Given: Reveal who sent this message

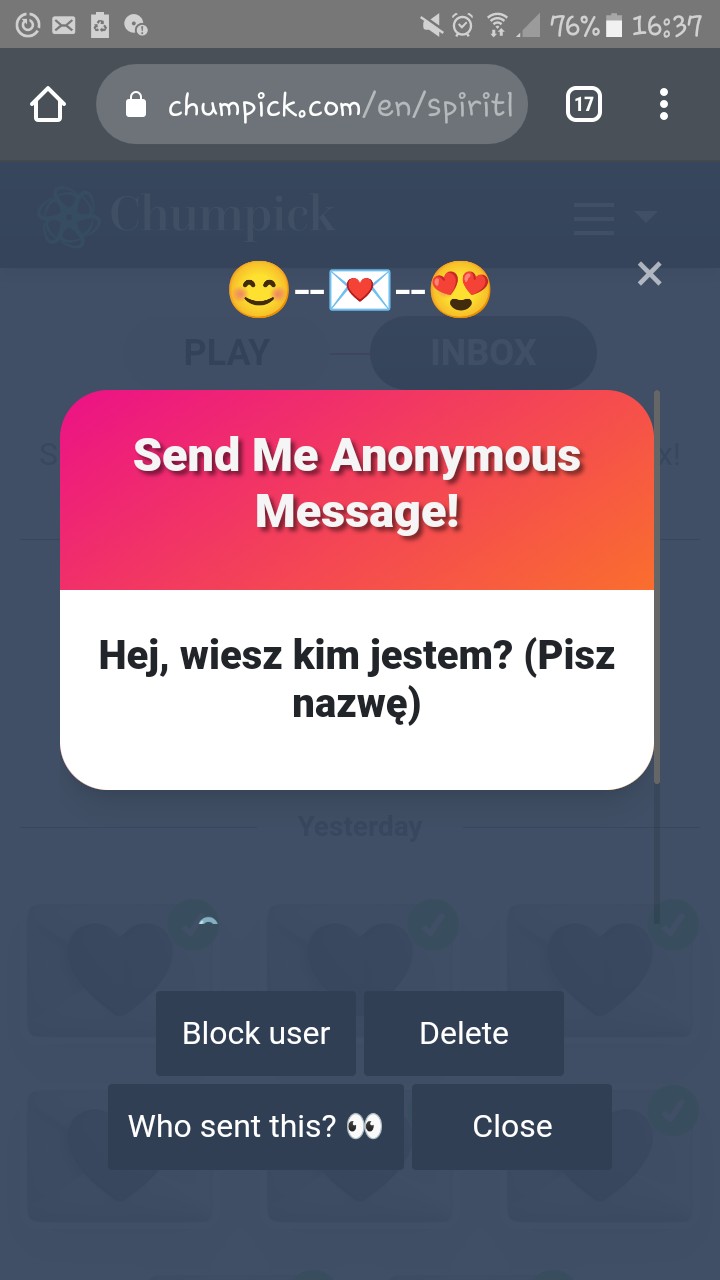Looking at the screenshot, I should coord(256,1126).
